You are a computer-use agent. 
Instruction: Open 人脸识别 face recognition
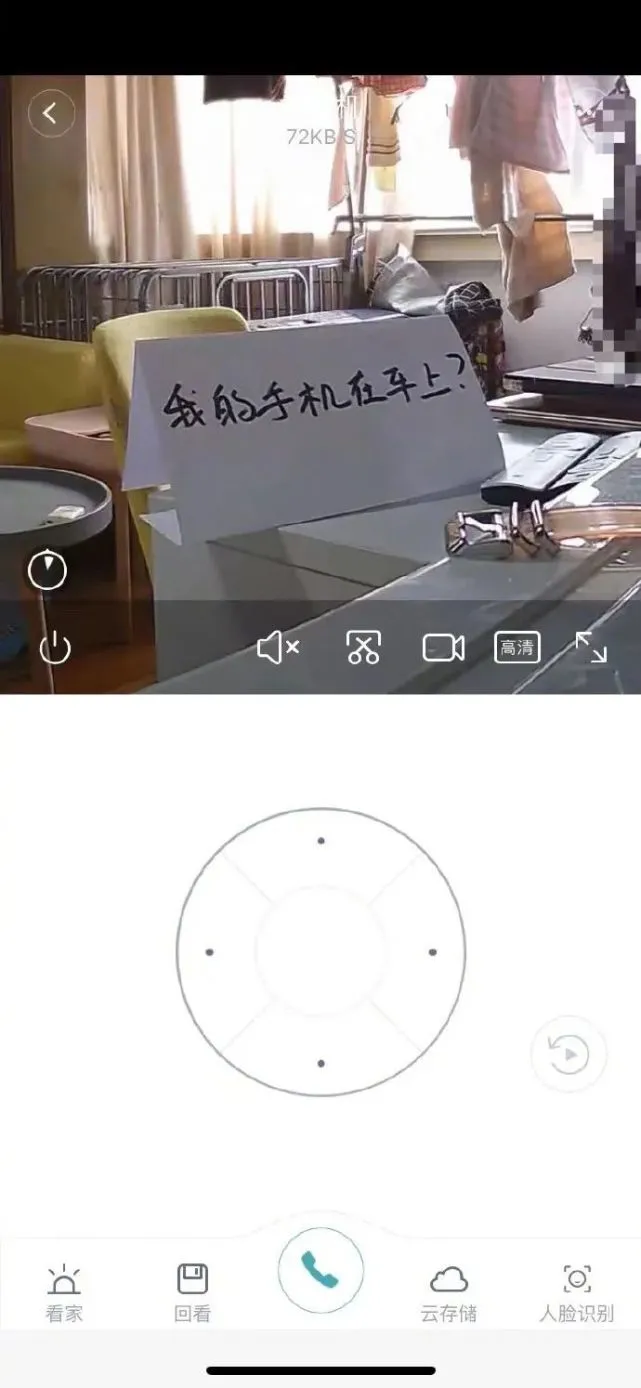pos(577,1293)
